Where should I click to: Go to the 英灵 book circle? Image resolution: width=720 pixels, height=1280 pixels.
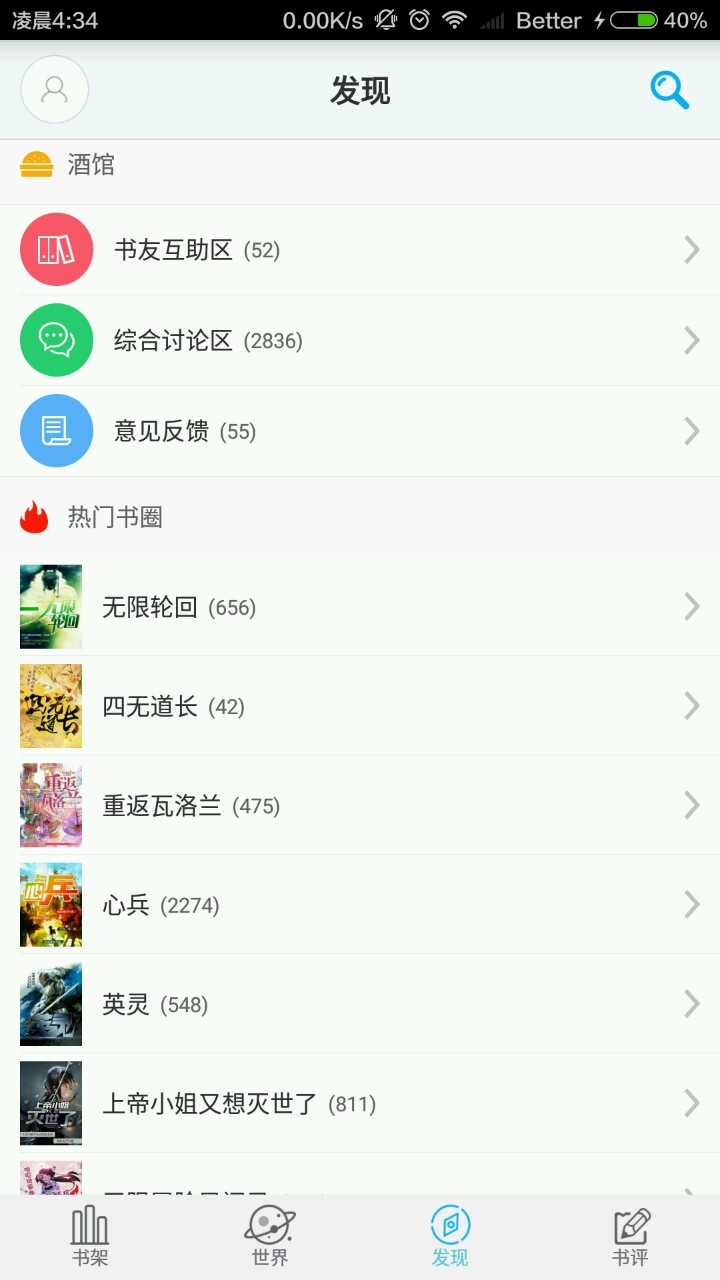[x=360, y=1004]
